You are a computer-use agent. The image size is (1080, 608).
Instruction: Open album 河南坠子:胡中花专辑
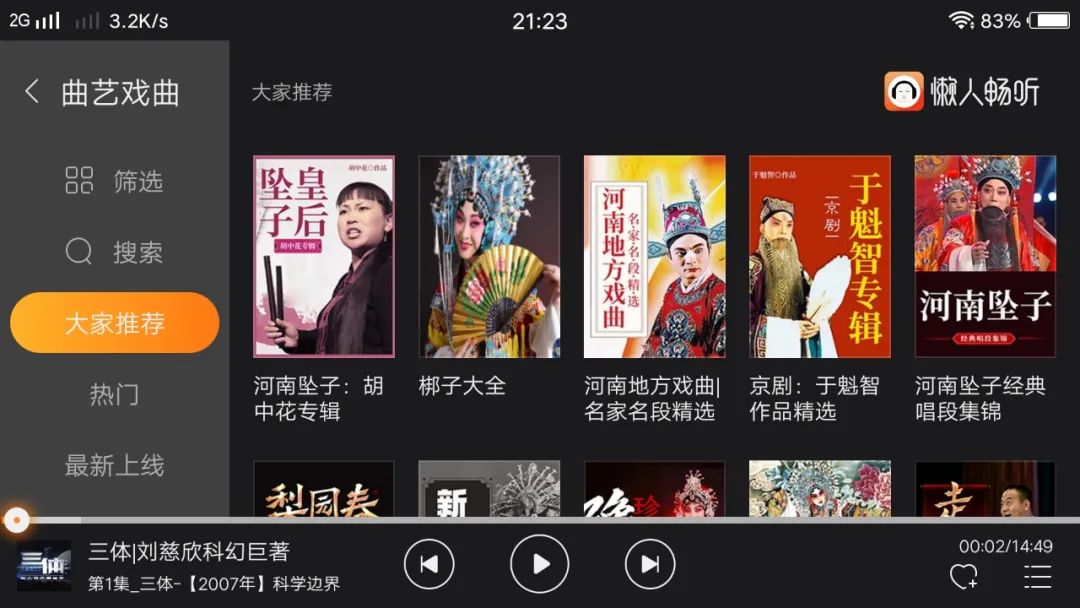[323, 257]
